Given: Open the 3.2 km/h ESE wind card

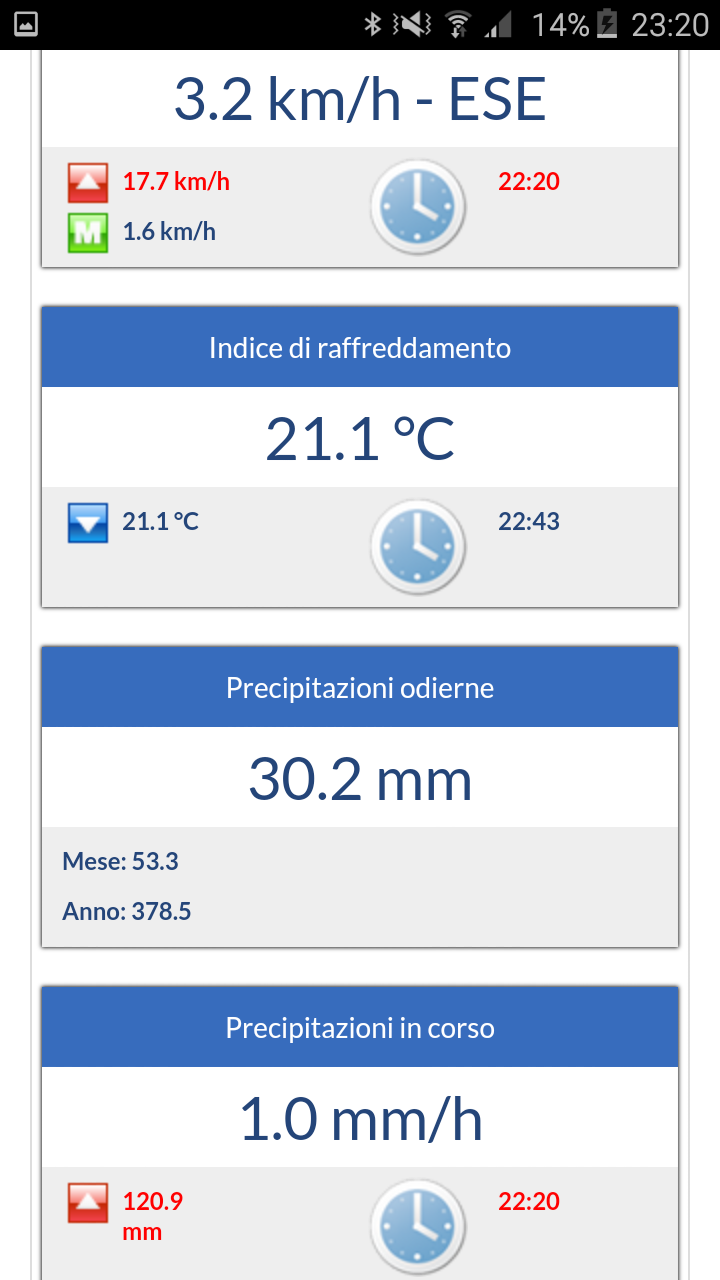Looking at the screenshot, I should coord(360,158).
